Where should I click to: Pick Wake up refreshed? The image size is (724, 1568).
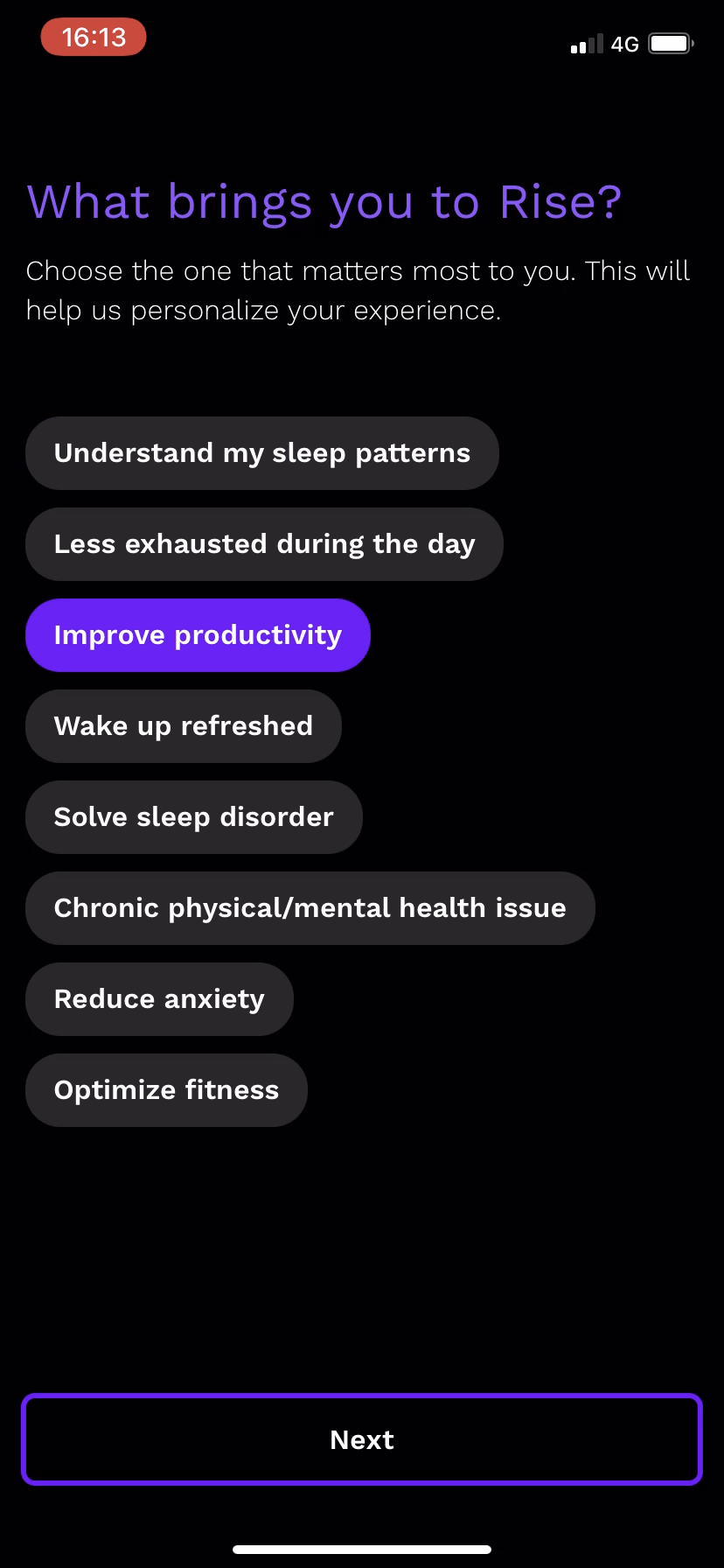[x=184, y=726]
